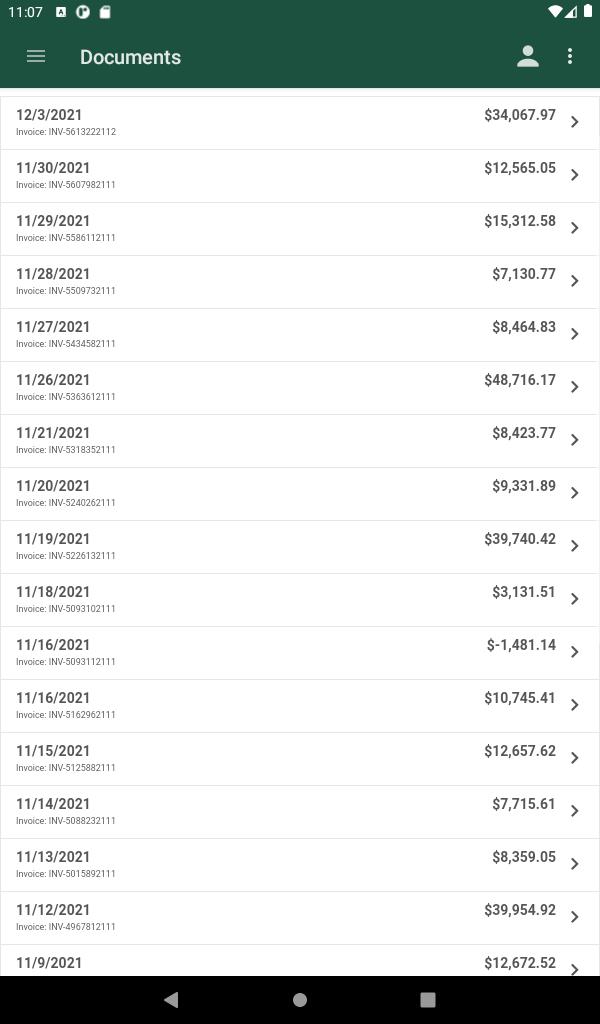Open the negative $-1,481.14 invoice from 11/16/2021
This screenshot has width=600, height=1024.
point(300,652)
